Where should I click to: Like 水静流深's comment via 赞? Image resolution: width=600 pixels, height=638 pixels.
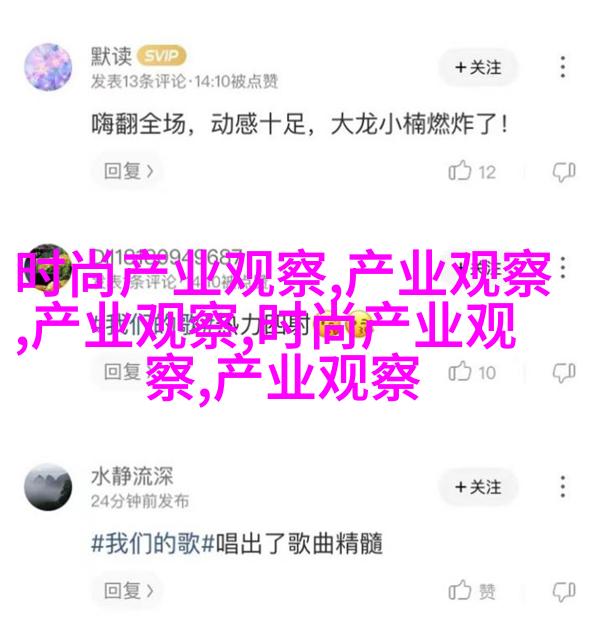tap(473, 590)
